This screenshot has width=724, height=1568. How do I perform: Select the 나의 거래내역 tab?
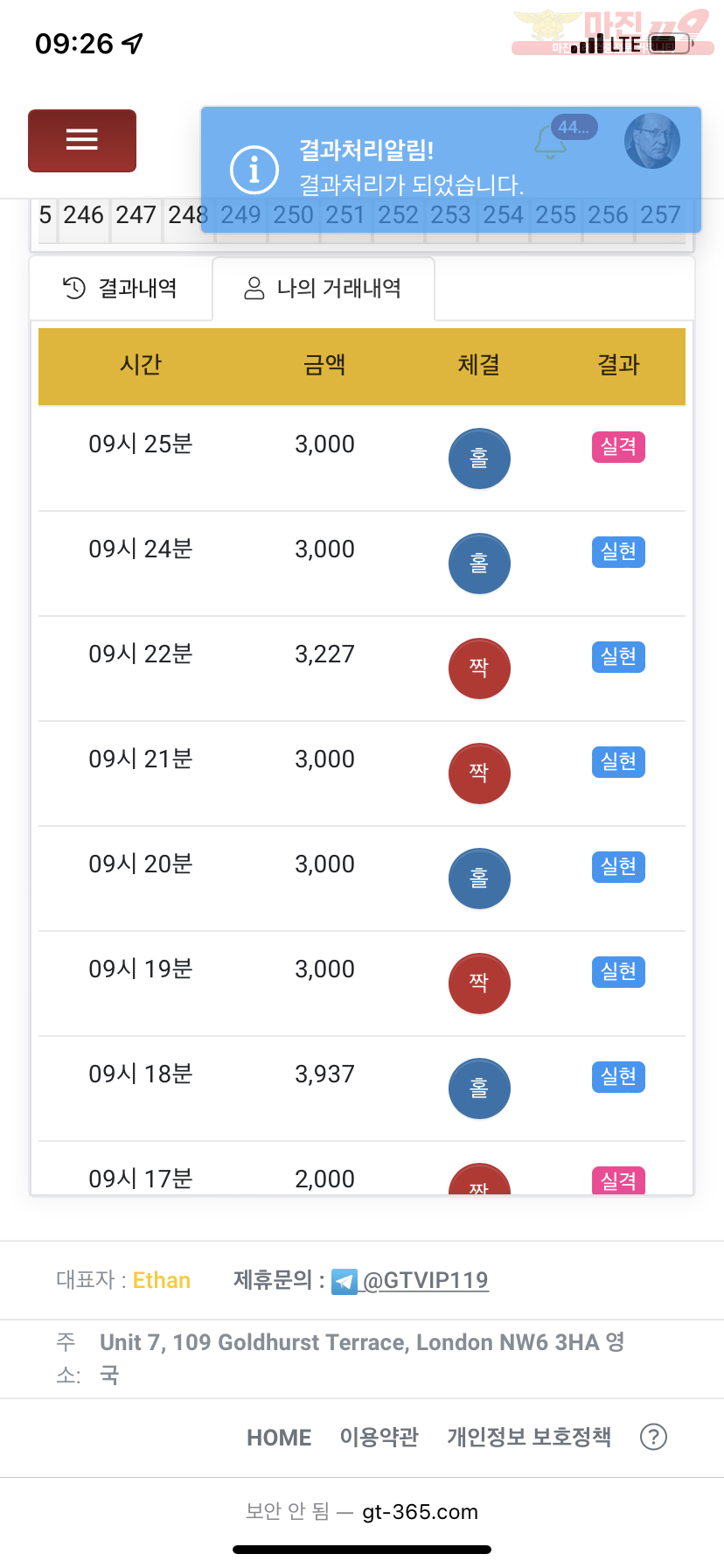coord(324,288)
